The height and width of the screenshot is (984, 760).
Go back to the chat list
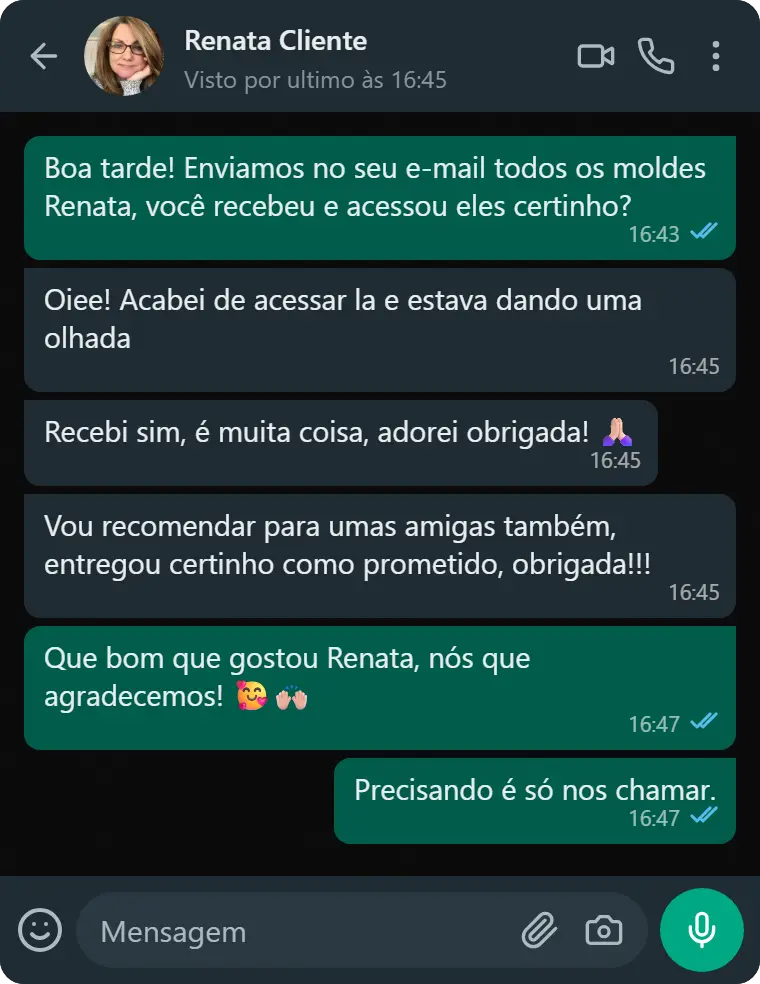pos(43,57)
